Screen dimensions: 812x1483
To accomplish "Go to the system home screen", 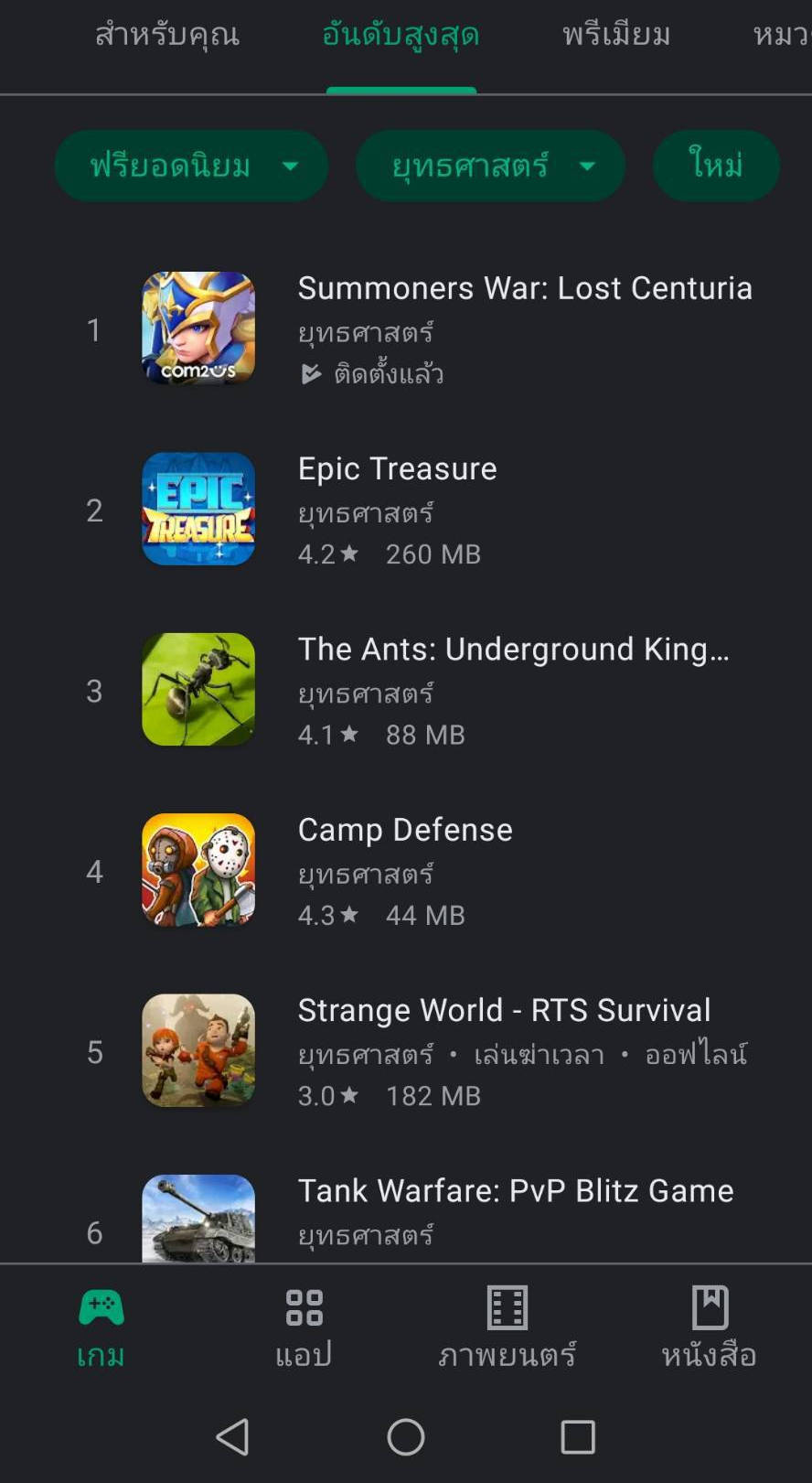I will click(406, 1437).
